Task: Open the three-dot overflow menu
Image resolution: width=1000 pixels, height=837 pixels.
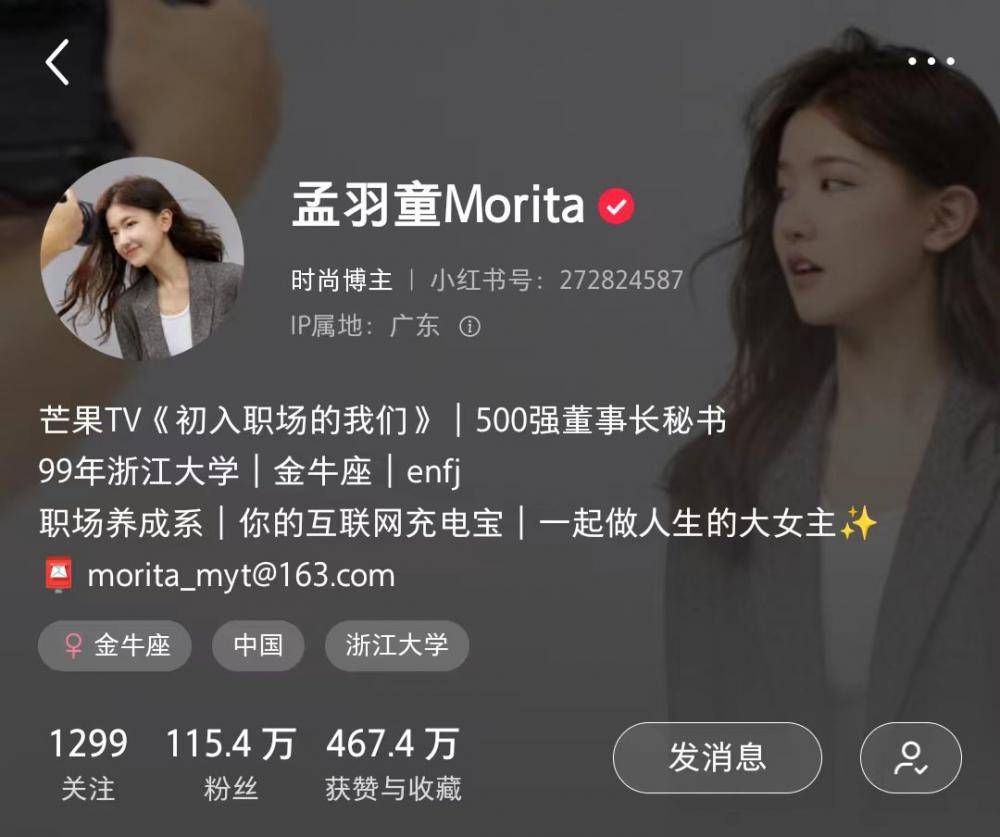Action: coord(931,61)
